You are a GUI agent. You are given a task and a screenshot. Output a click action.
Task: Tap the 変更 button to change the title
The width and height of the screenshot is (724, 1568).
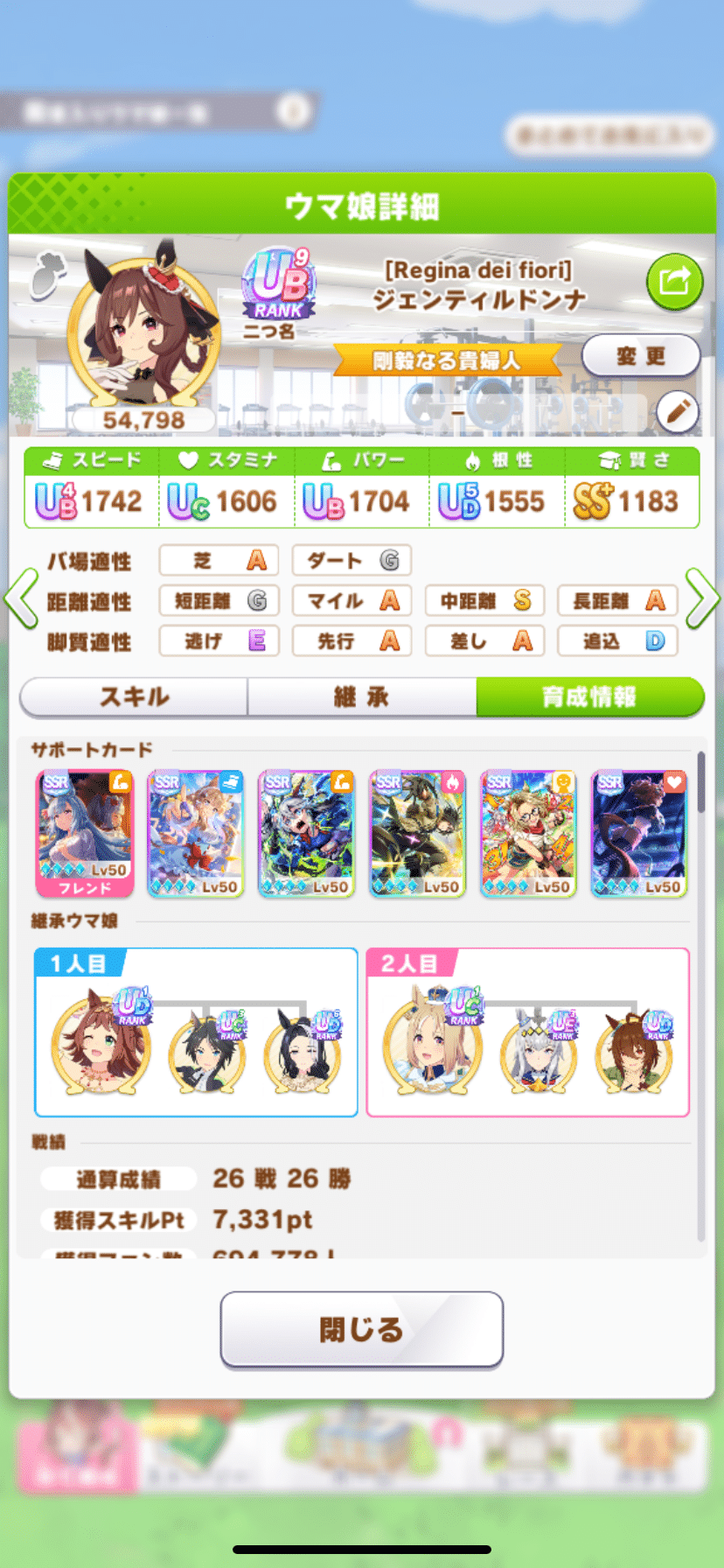click(x=641, y=356)
